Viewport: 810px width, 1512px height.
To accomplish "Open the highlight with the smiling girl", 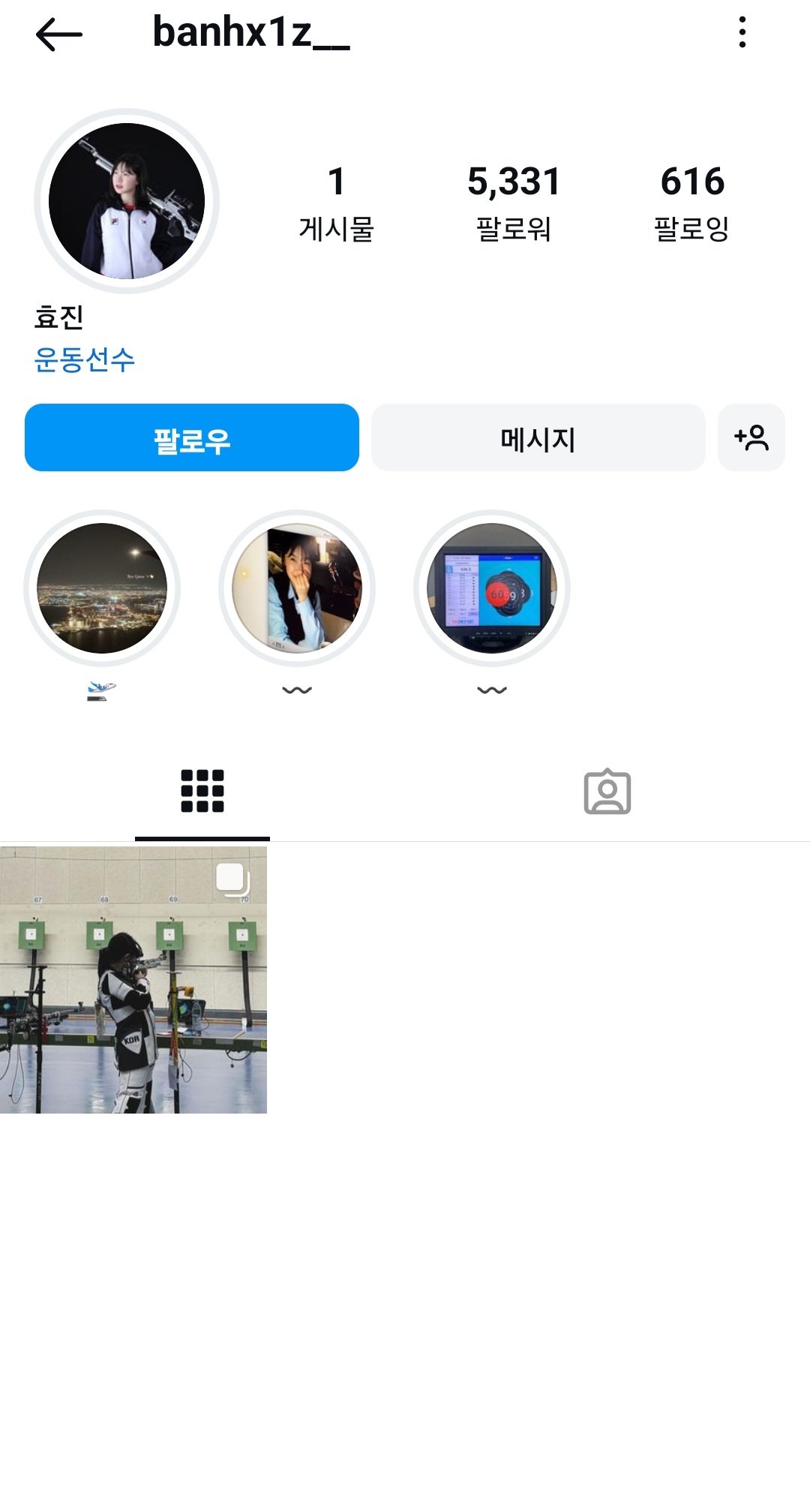I will (297, 588).
